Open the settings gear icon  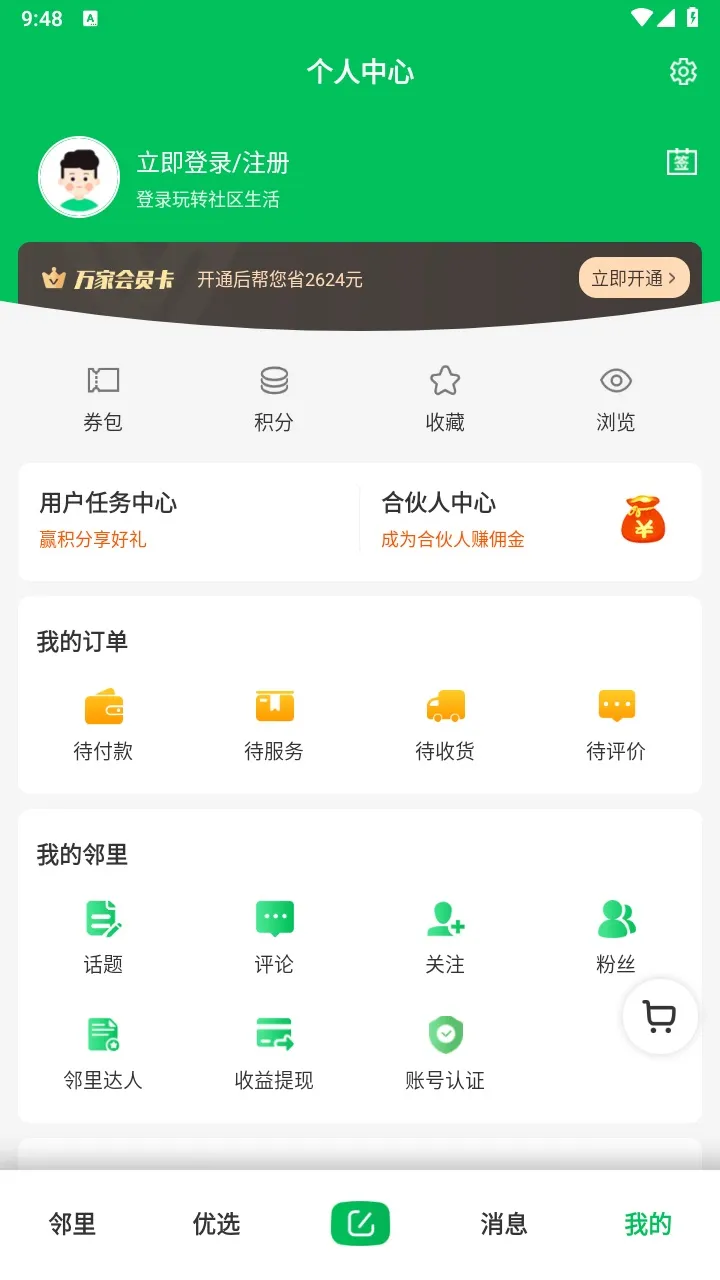pos(683,71)
